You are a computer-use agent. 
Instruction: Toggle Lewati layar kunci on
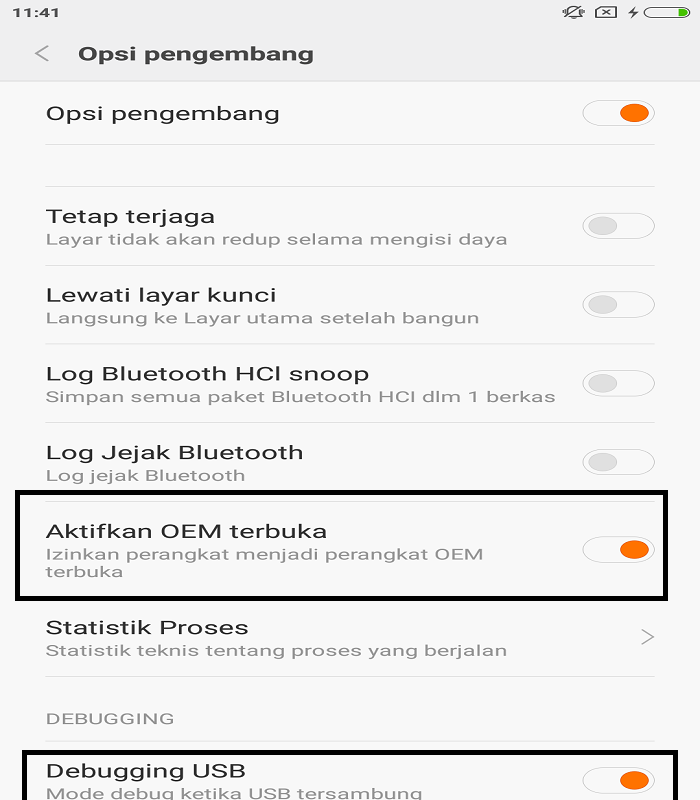pos(618,305)
